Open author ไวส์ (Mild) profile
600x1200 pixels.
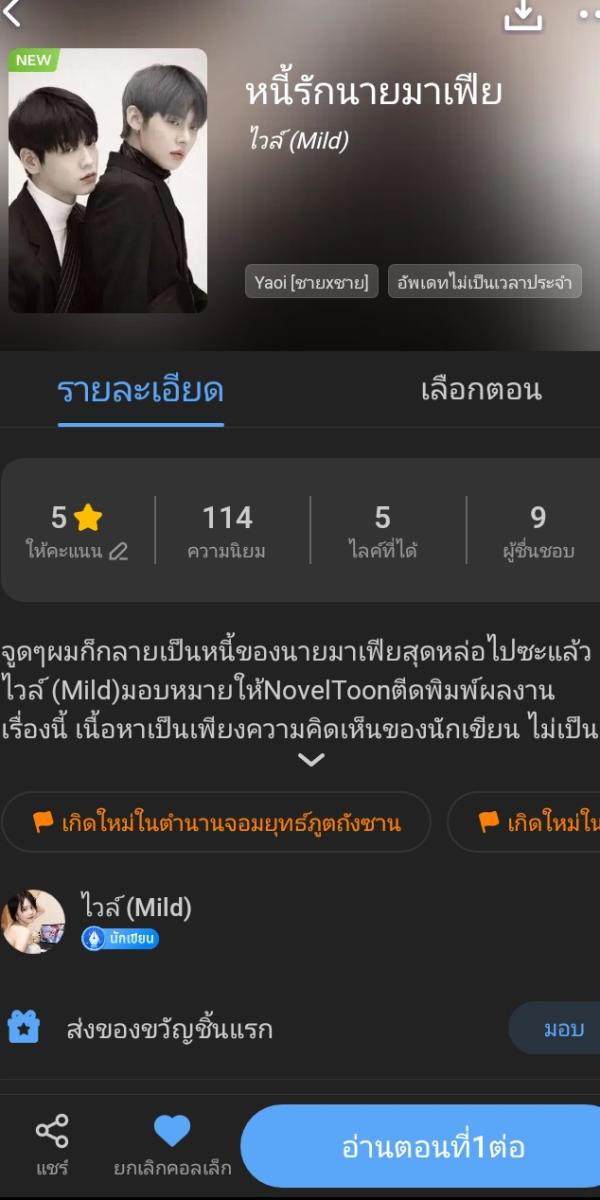34,922
